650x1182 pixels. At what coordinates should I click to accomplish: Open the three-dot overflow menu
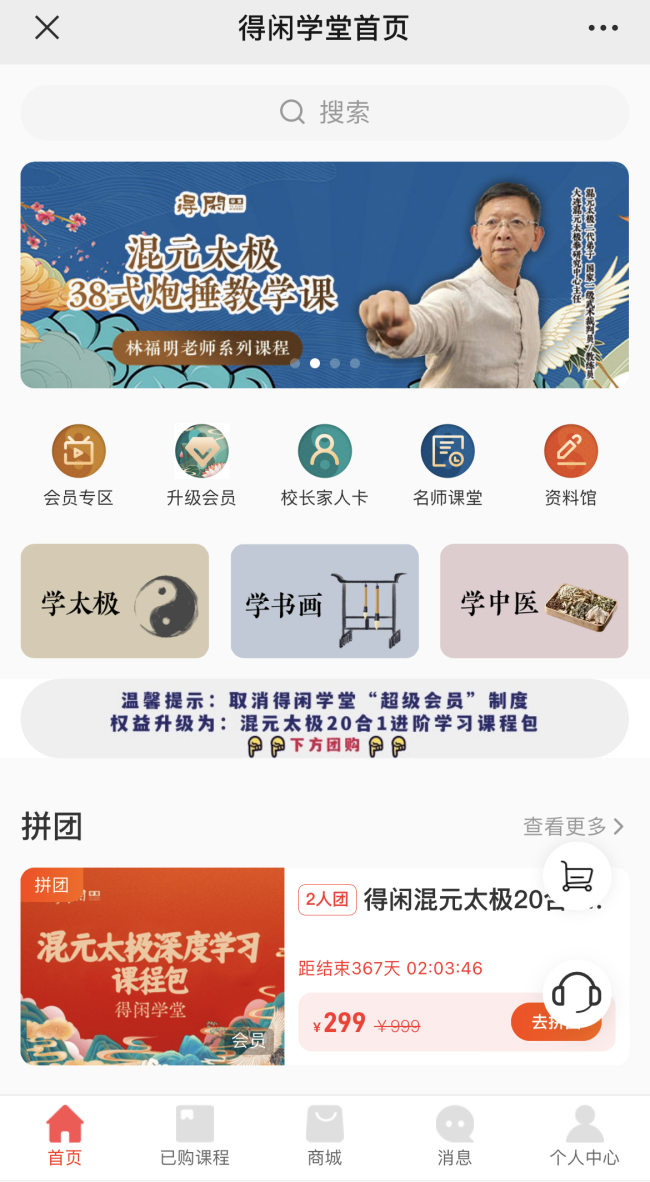pos(603,28)
